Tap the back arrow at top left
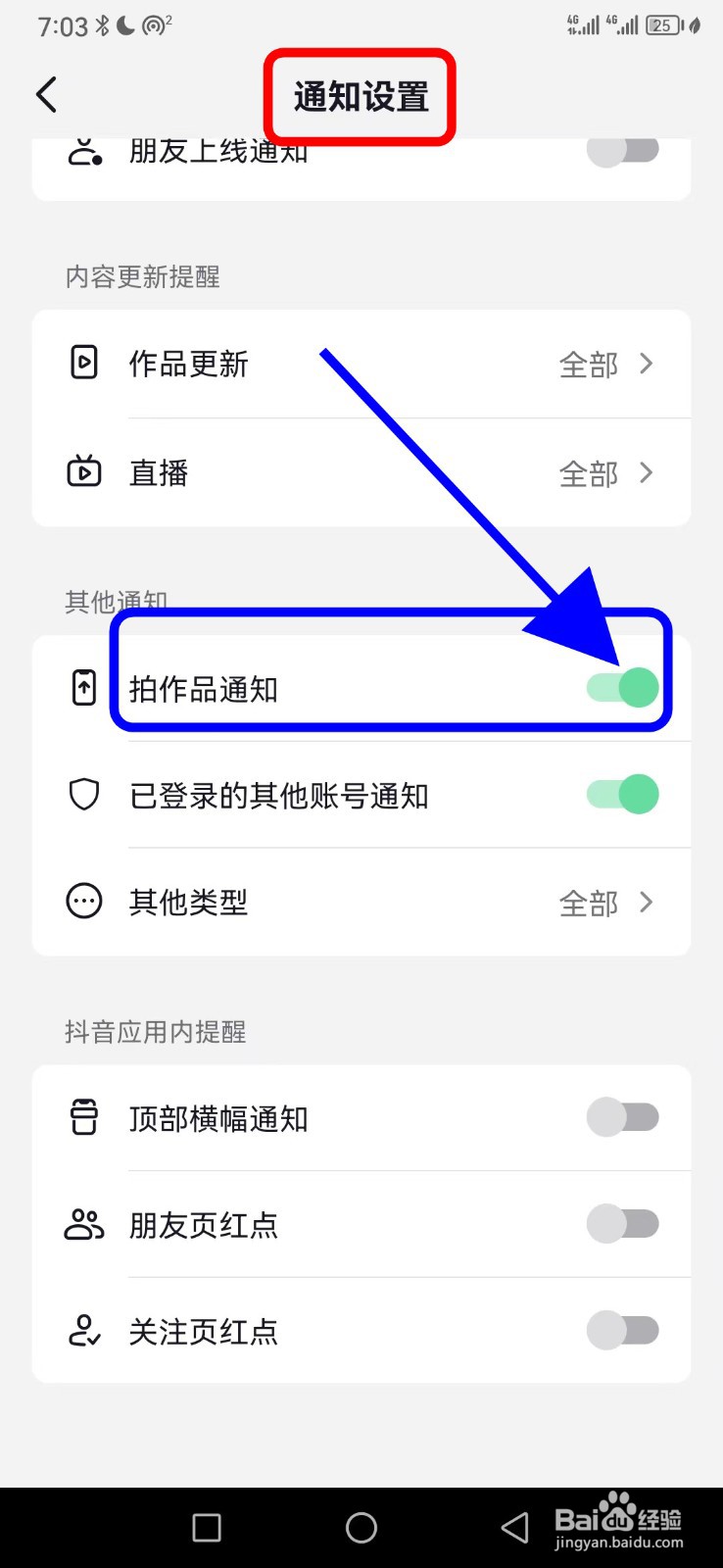Viewport: 723px width, 1568px height. (45, 94)
